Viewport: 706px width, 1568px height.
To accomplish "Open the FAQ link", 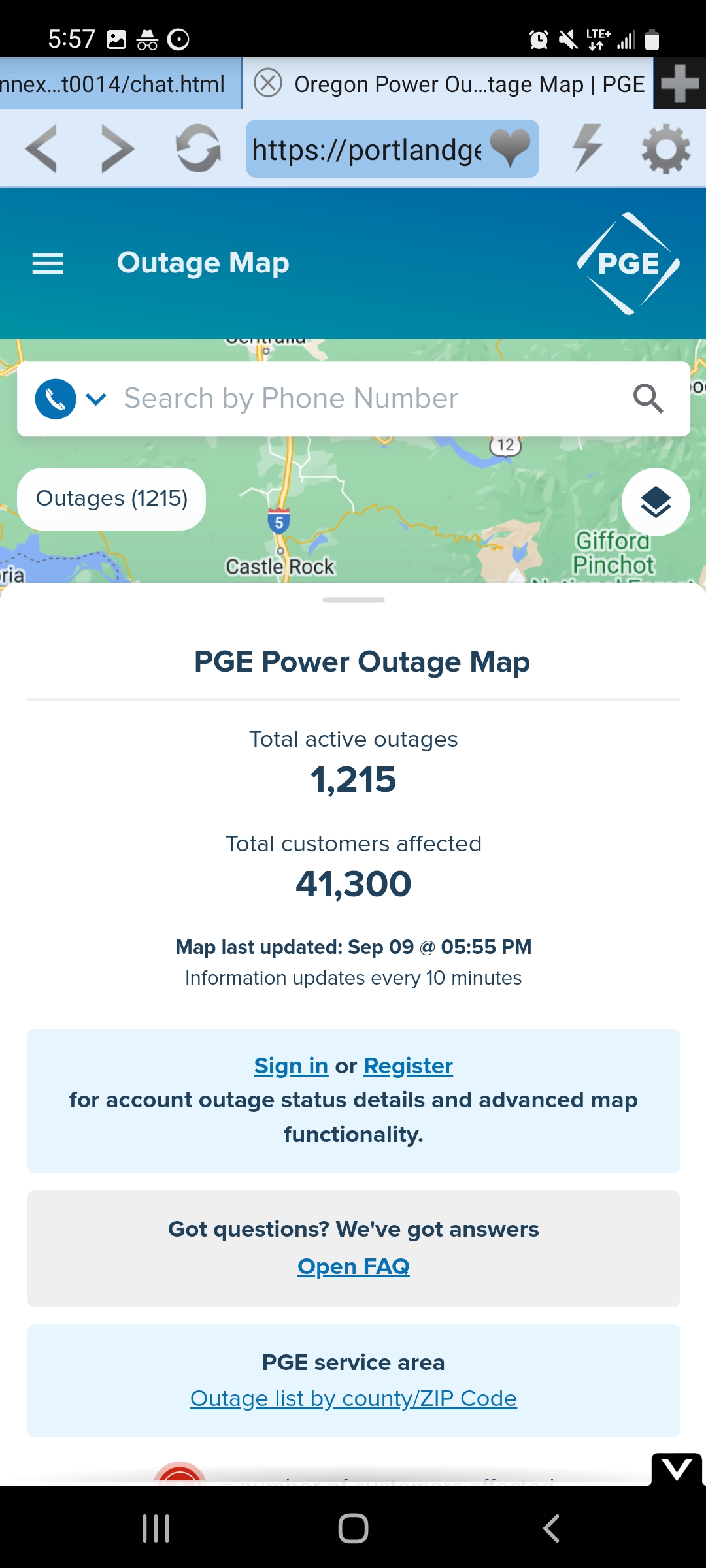I will click(353, 1266).
